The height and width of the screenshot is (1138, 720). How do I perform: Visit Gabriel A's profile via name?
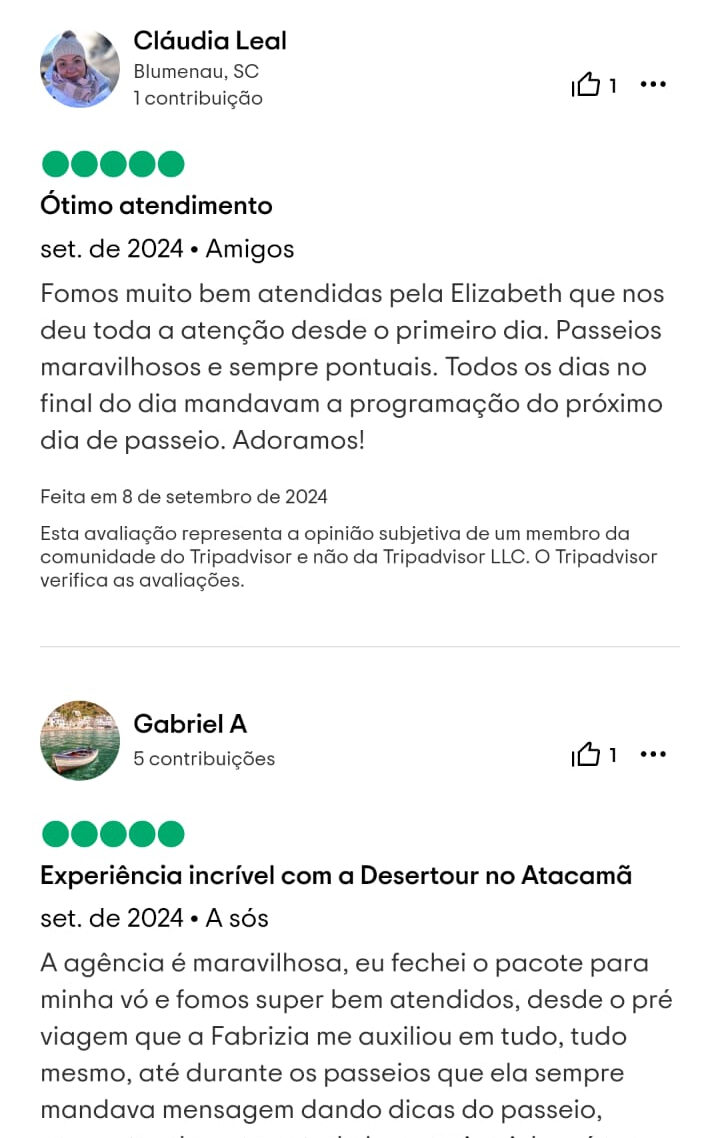[190, 724]
